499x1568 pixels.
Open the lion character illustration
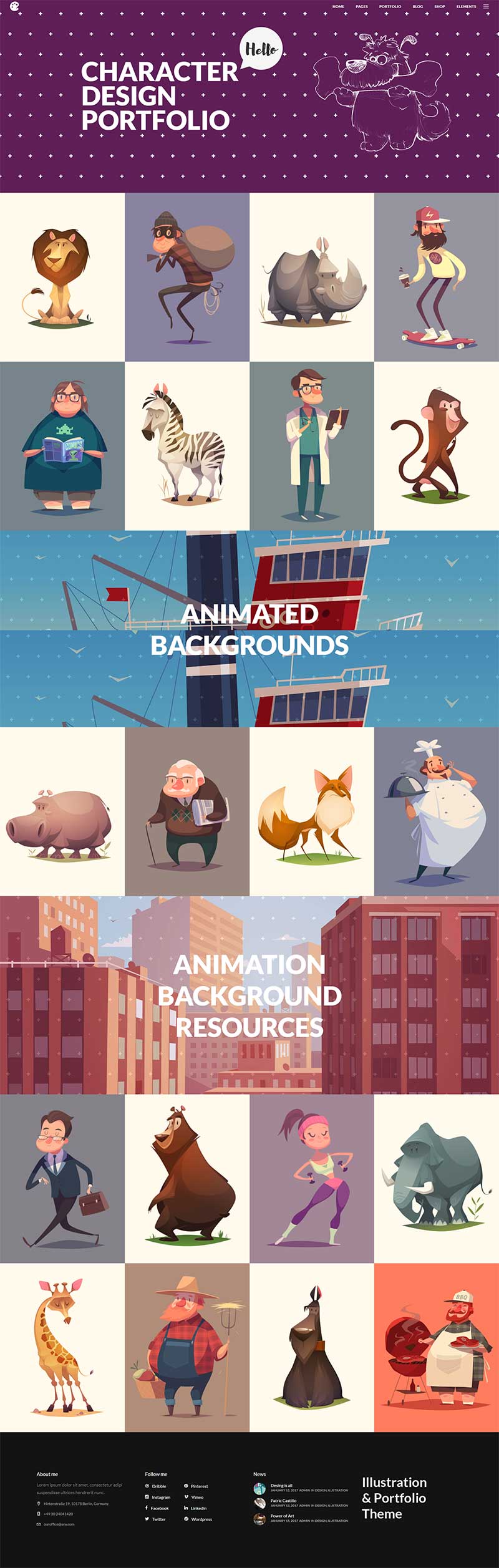click(62, 277)
